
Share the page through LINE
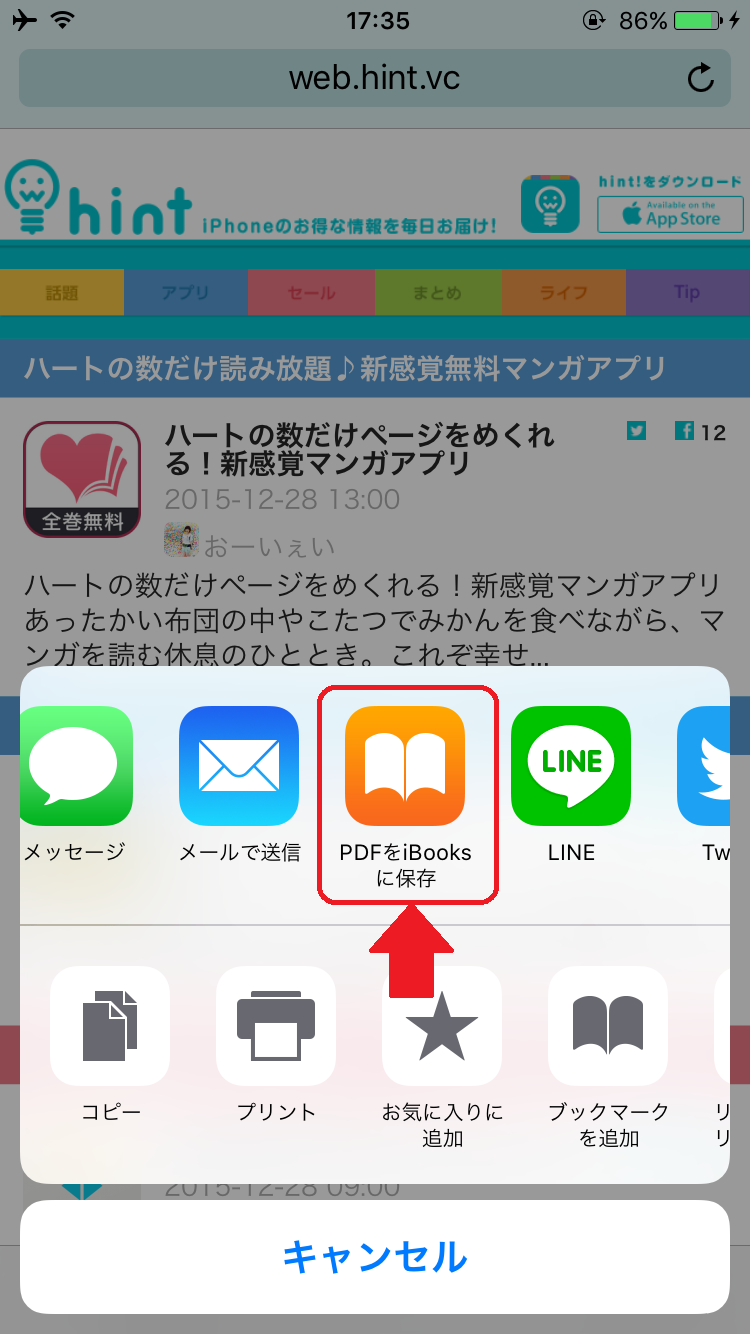(x=571, y=767)
